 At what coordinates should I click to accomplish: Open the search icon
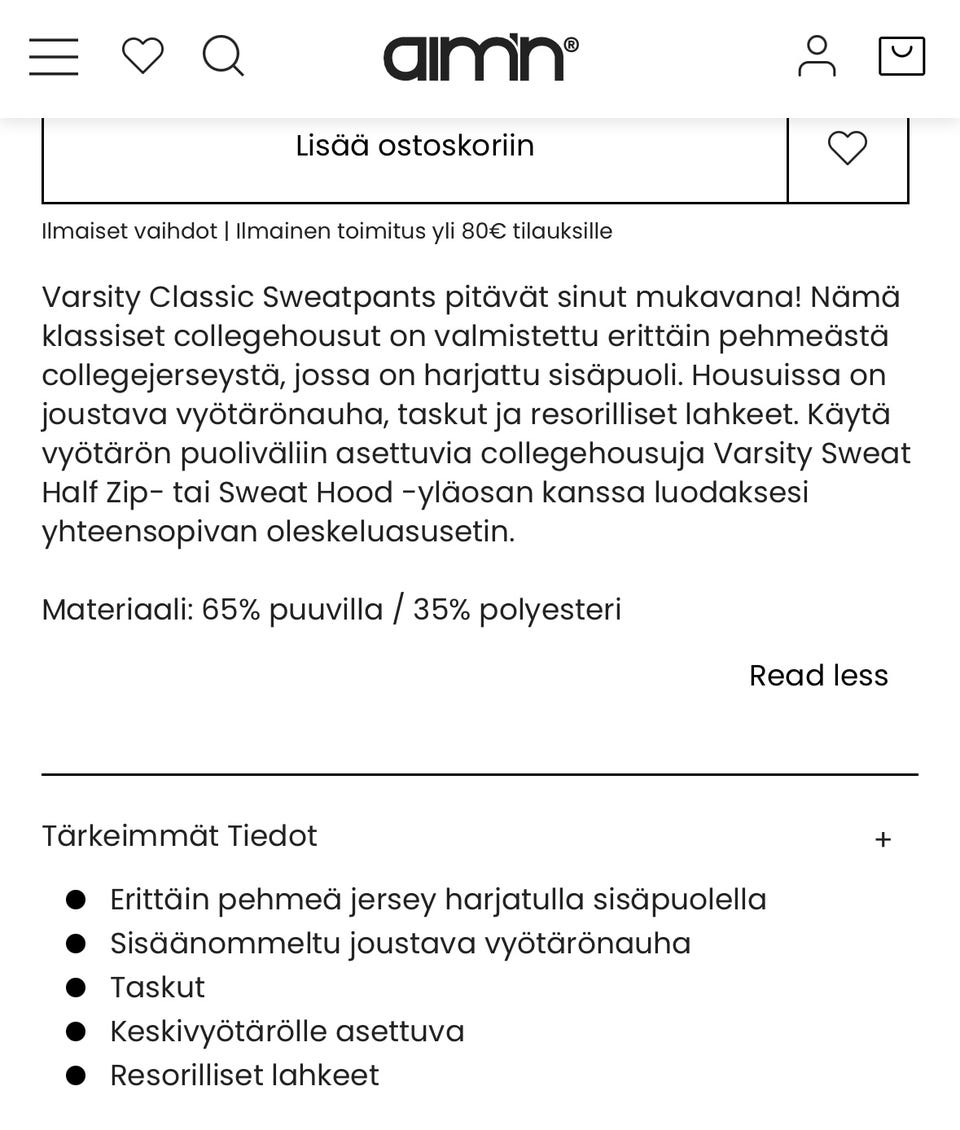(x=222, y=57)
